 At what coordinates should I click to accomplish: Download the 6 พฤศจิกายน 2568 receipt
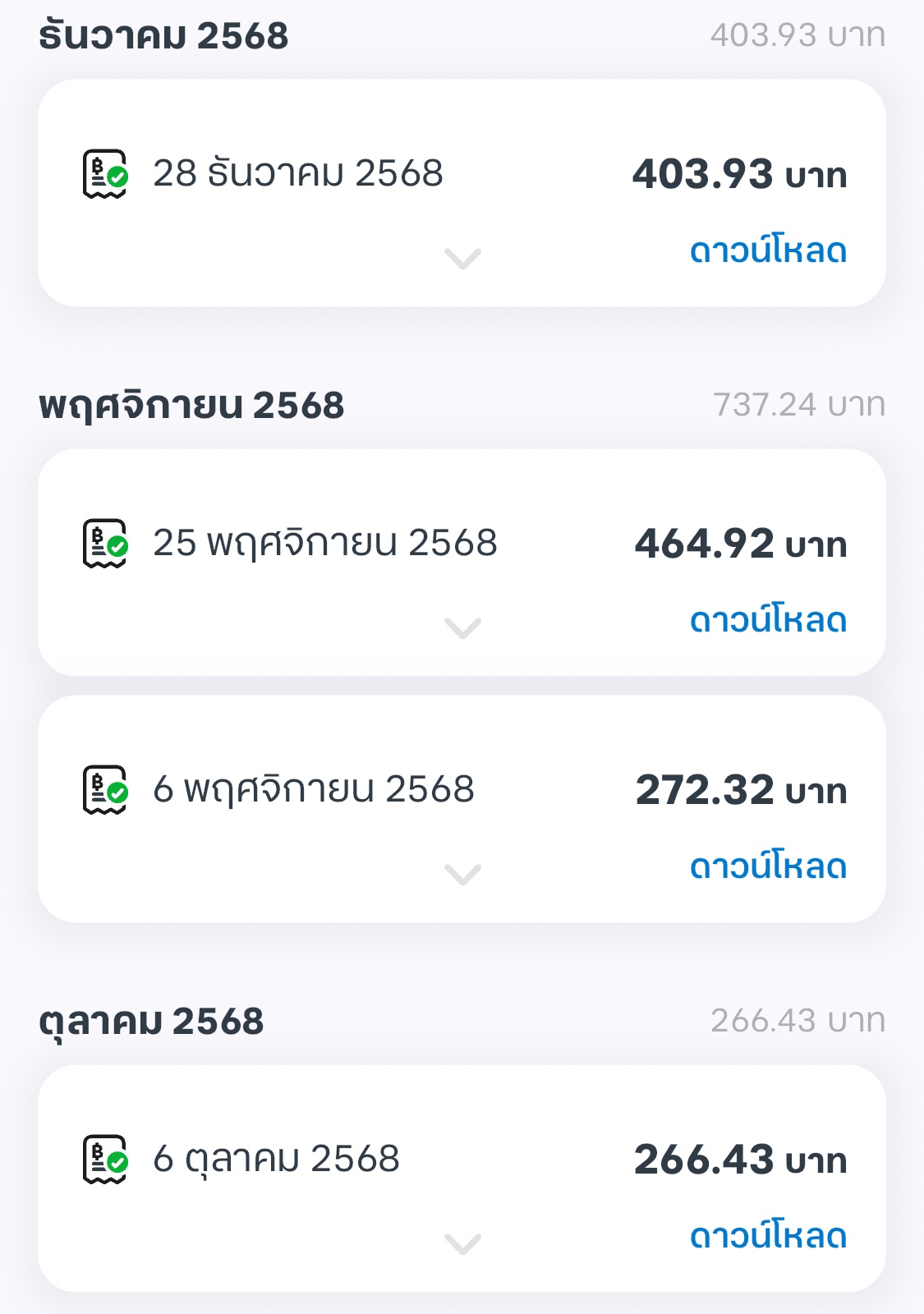[768, 866]
